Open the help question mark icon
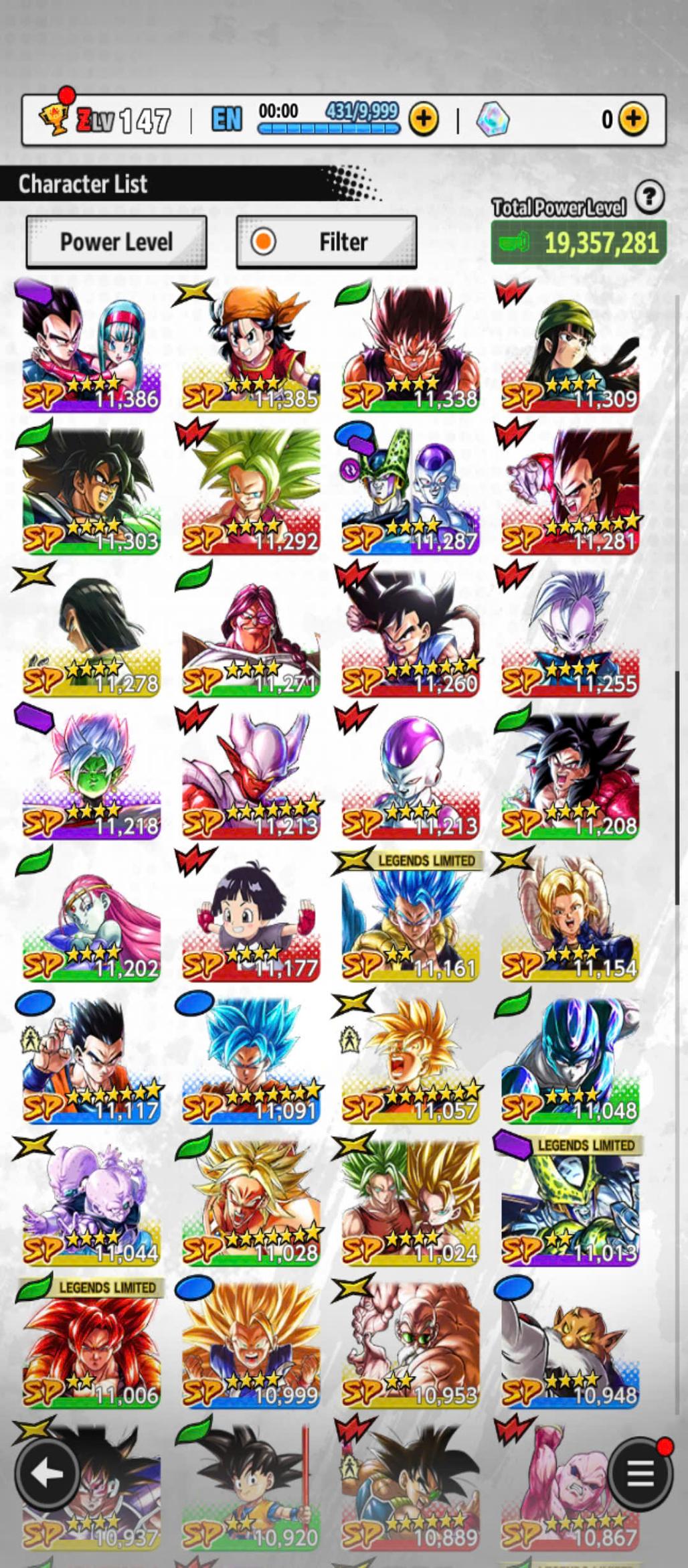Viewport: 688px width, 1568px height. click(x=649, y=198)
